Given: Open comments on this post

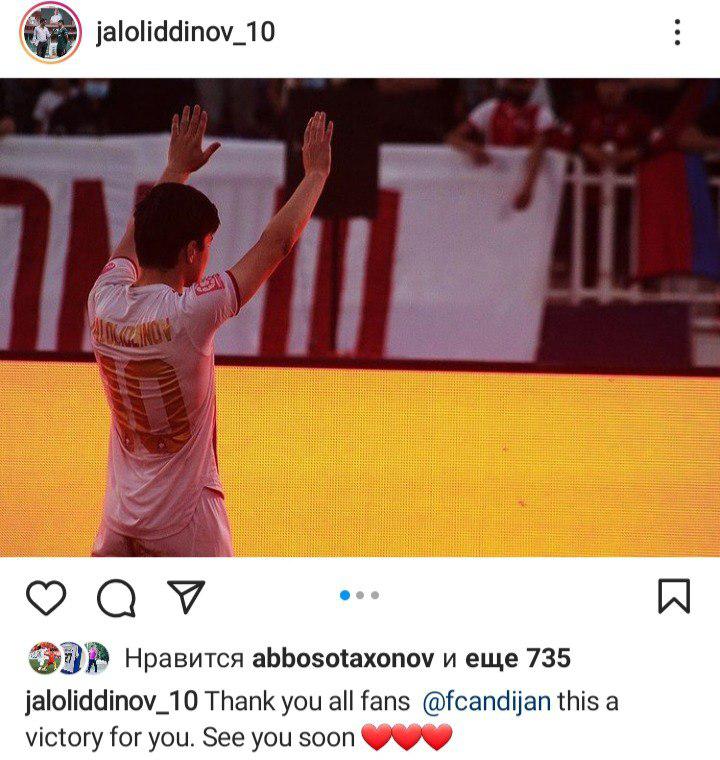Looking at the screenshot, I should tap(116, 597).
